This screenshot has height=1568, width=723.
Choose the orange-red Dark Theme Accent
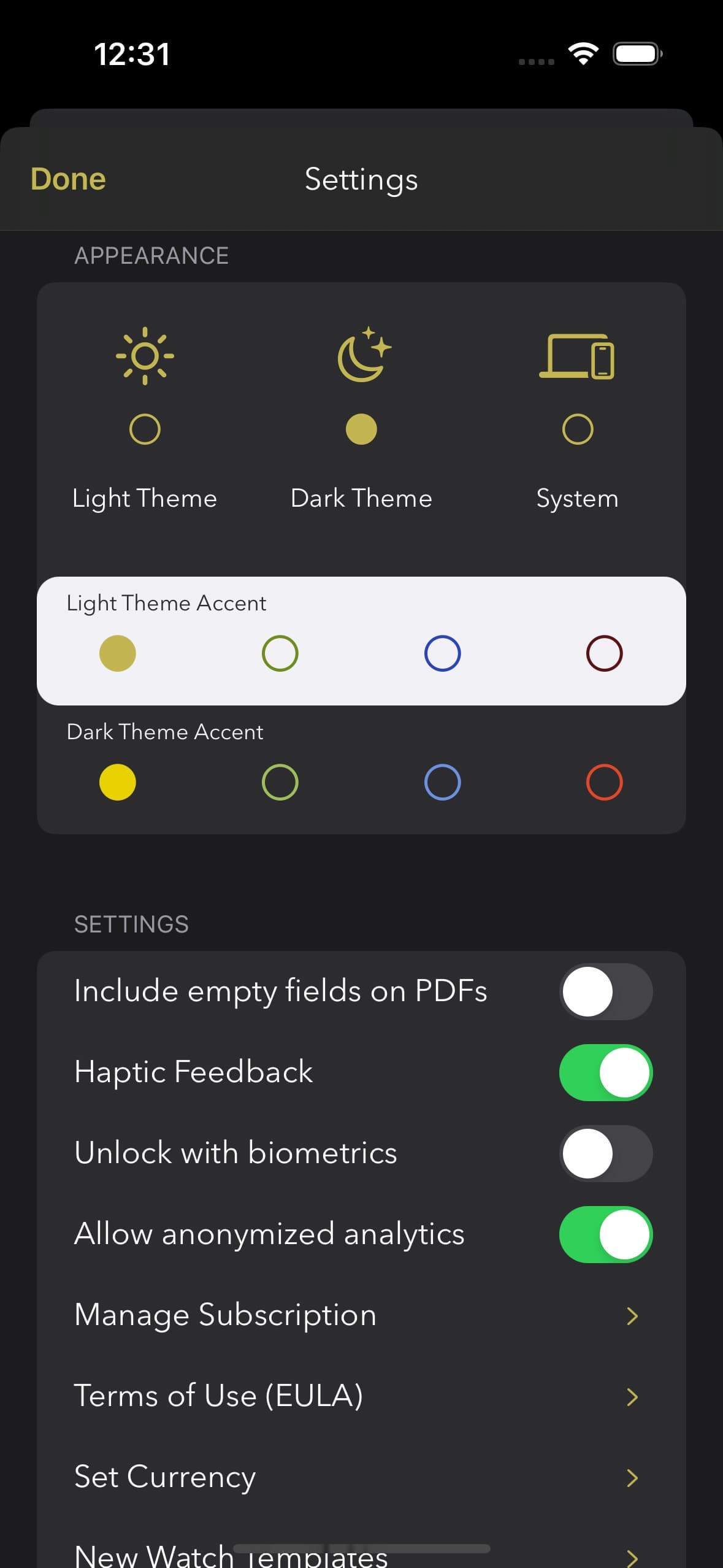[x=604, y=782]
